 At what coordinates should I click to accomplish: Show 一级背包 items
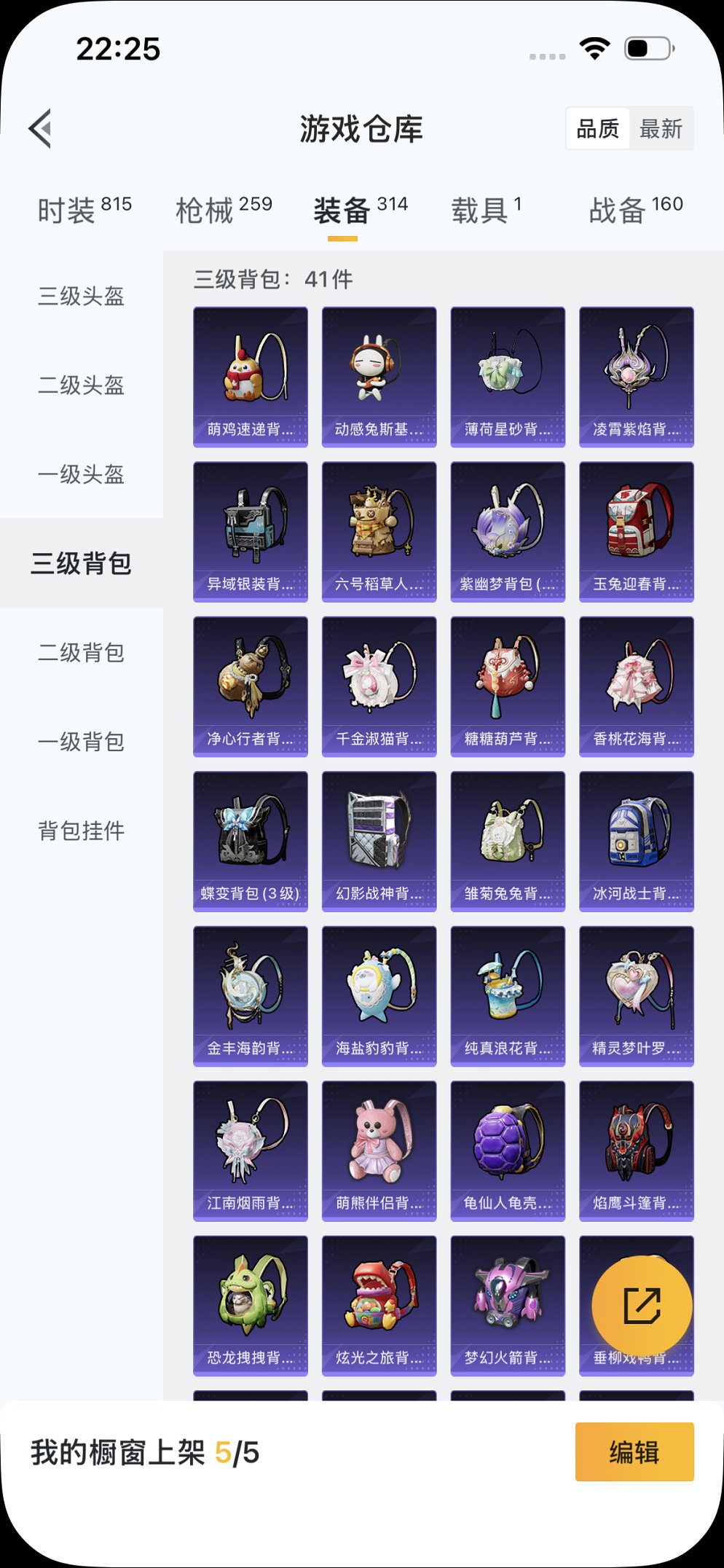pyautogui.click(x=82, y=742)
